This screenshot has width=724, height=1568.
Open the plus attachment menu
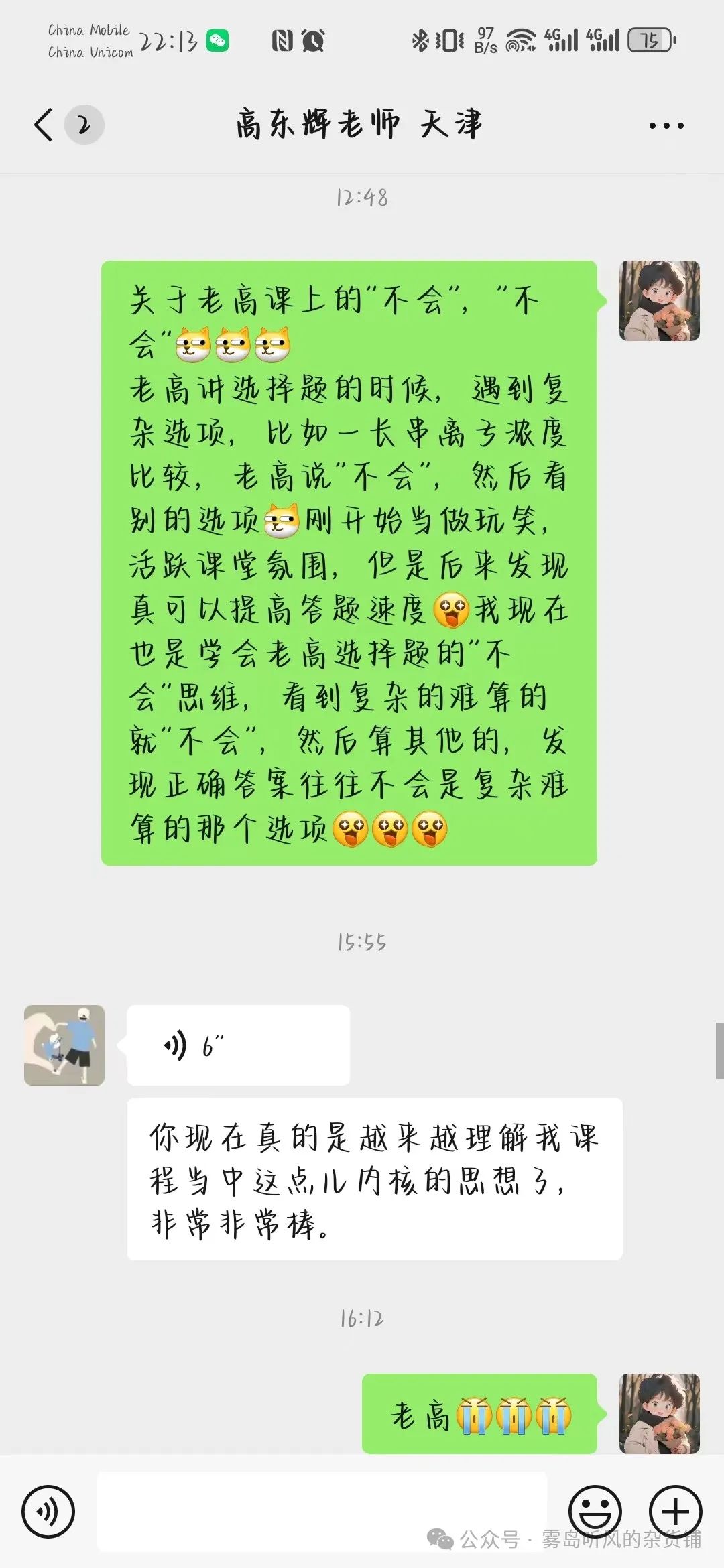coord(675,1511)
